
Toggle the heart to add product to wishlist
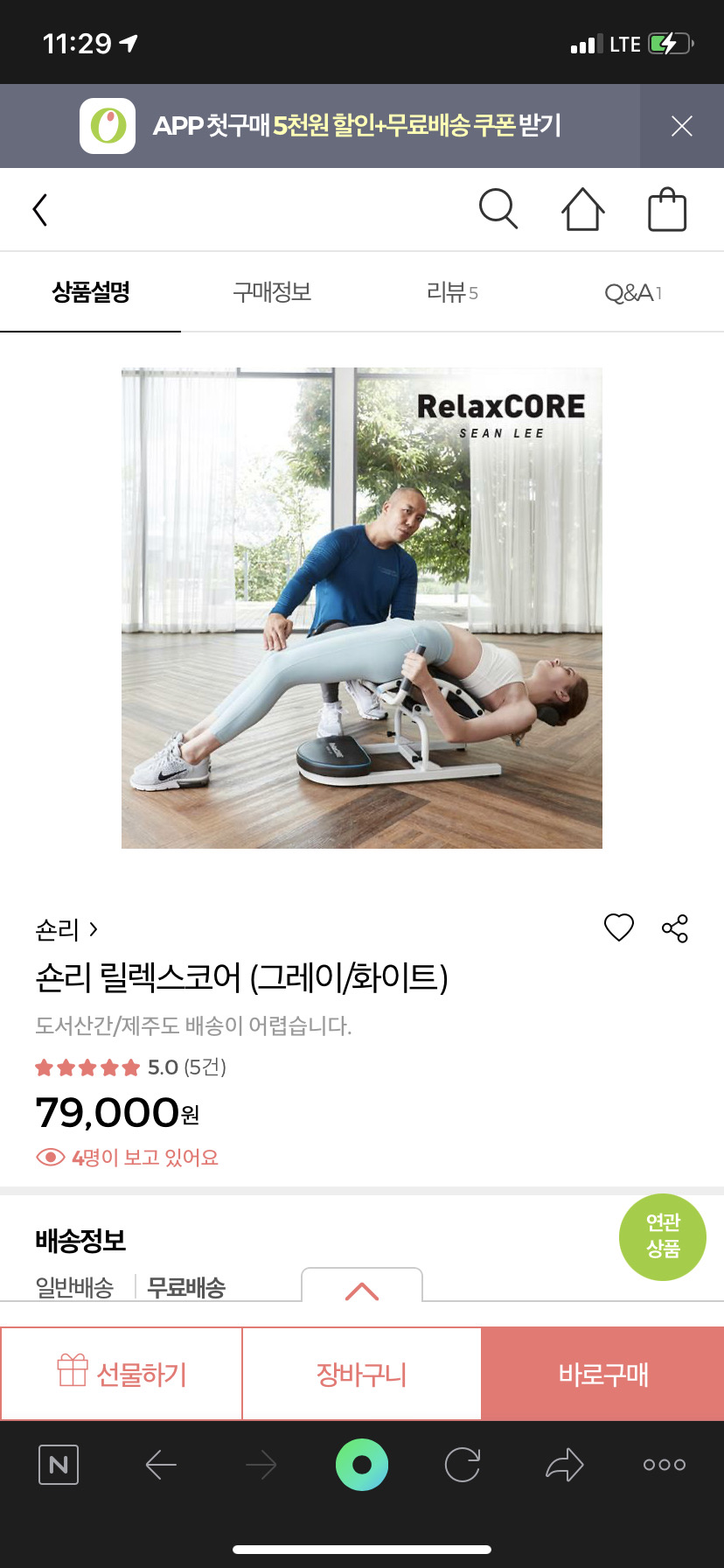pyautogui.click(x=618, y=928)
